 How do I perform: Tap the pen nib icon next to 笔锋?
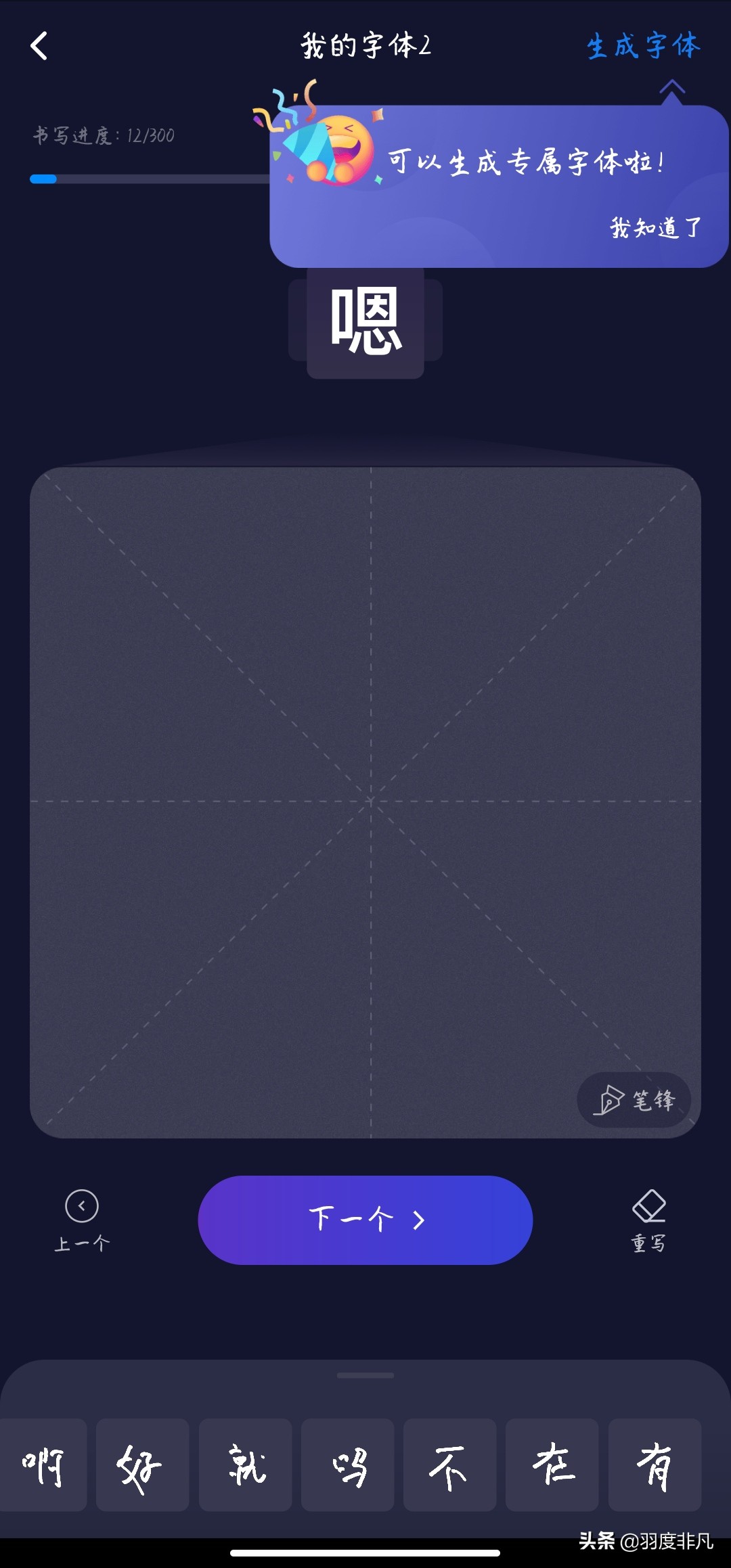(610, 1099)
